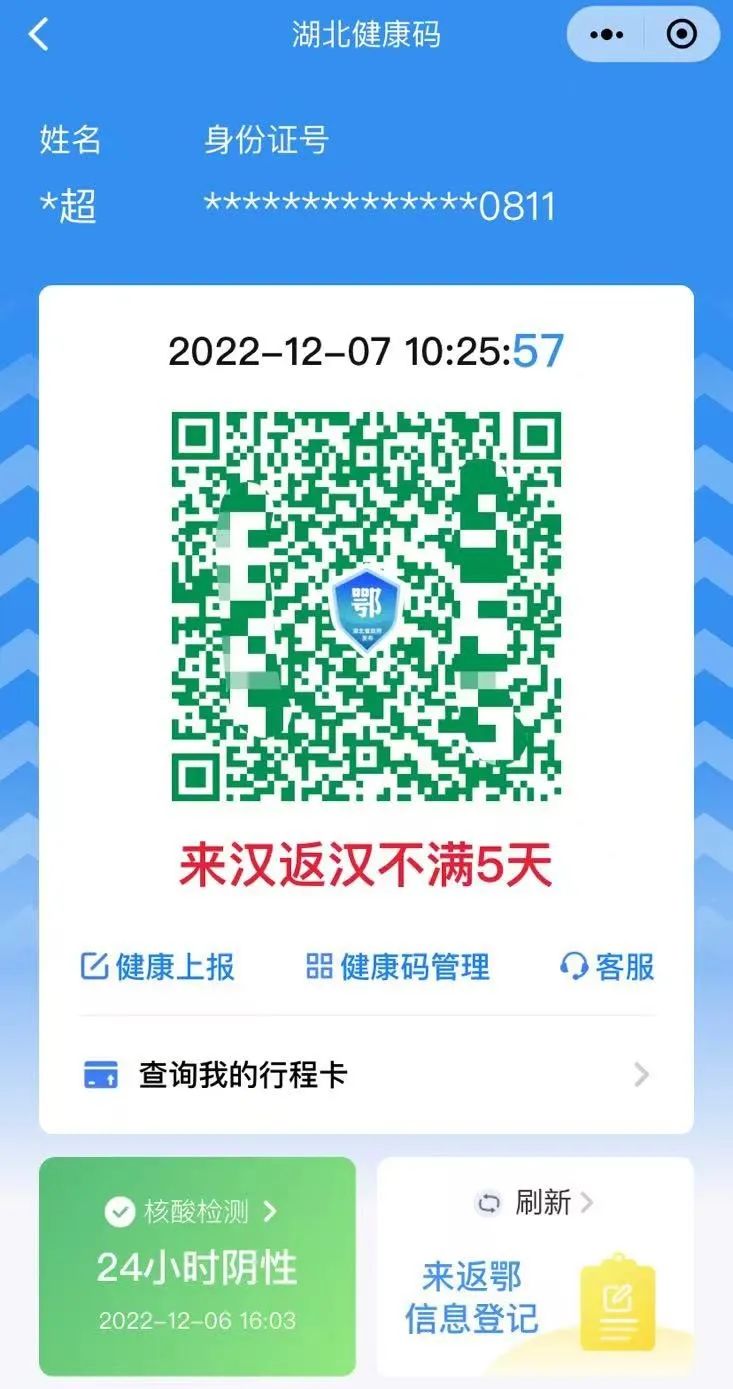View 核酸检测 24小时阴性 result card
The width and height of the screenshot is (733, 1389).
click(197, 1267)
